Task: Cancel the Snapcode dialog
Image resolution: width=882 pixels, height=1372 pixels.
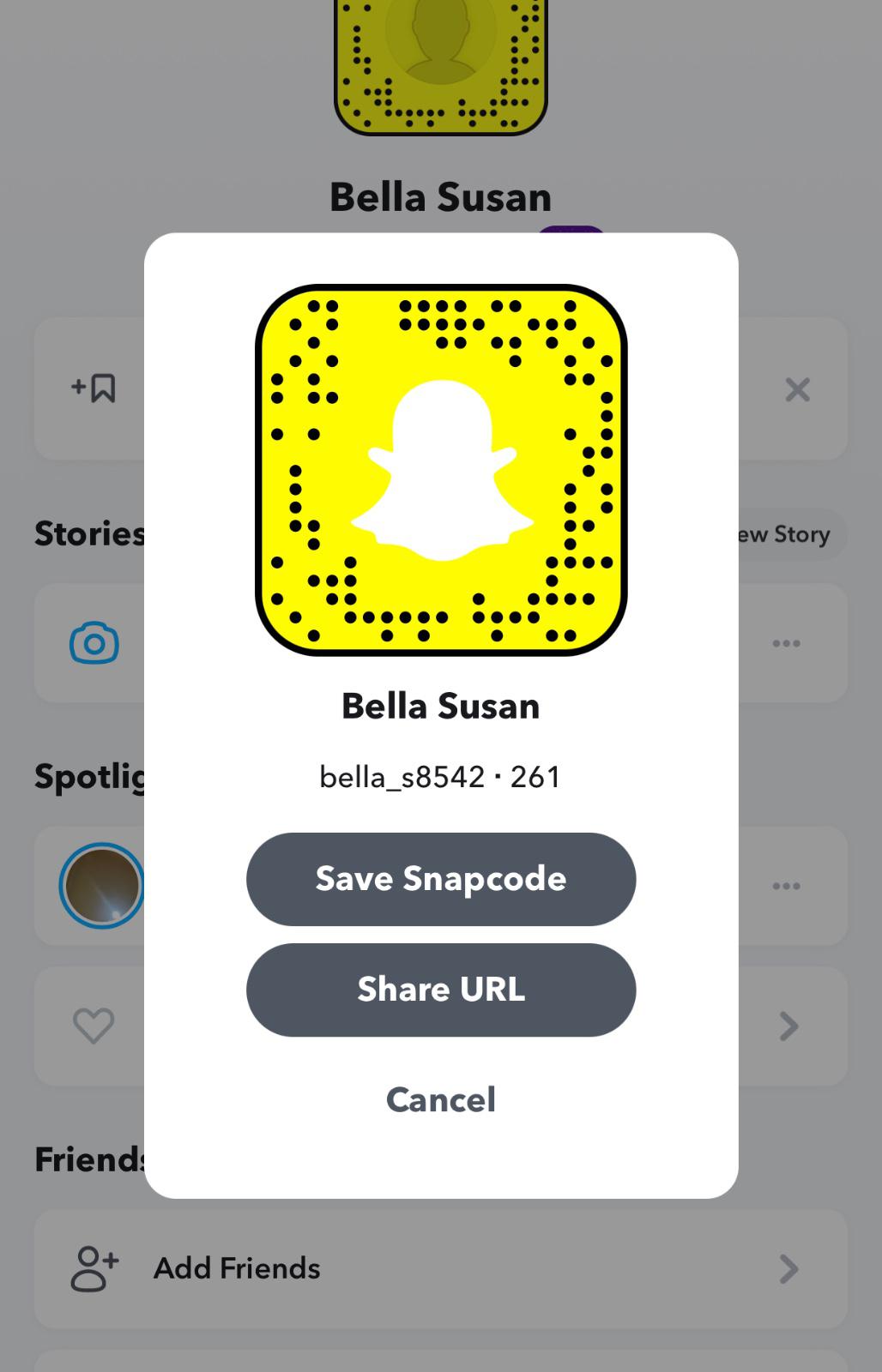Action: 440,1100
